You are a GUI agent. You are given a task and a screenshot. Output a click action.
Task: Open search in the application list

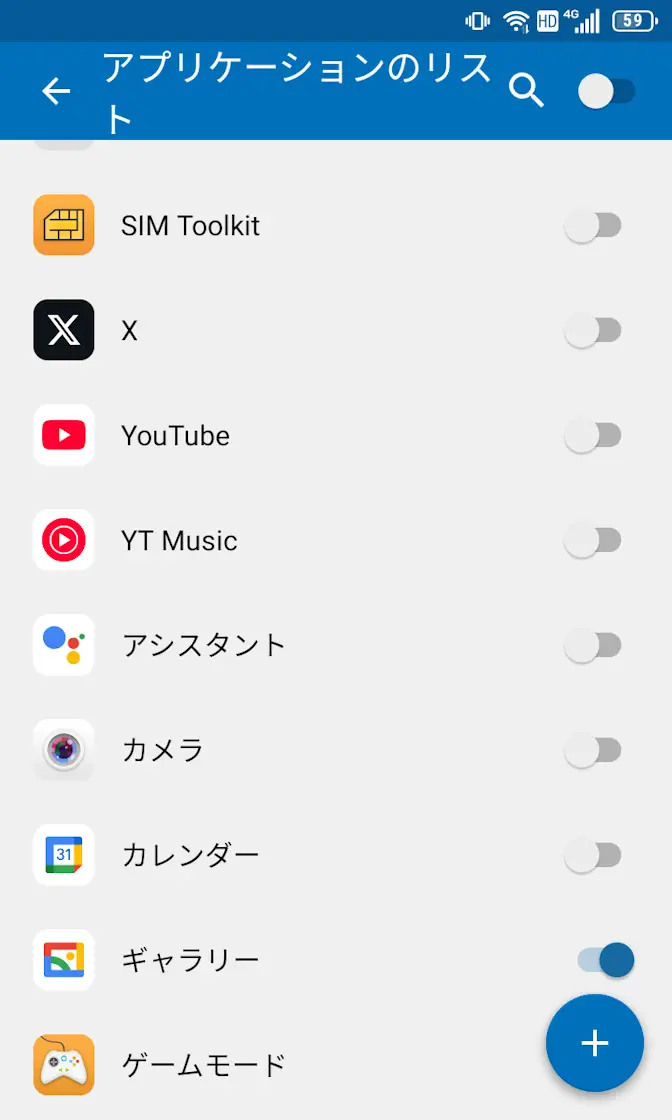(526, 91)
